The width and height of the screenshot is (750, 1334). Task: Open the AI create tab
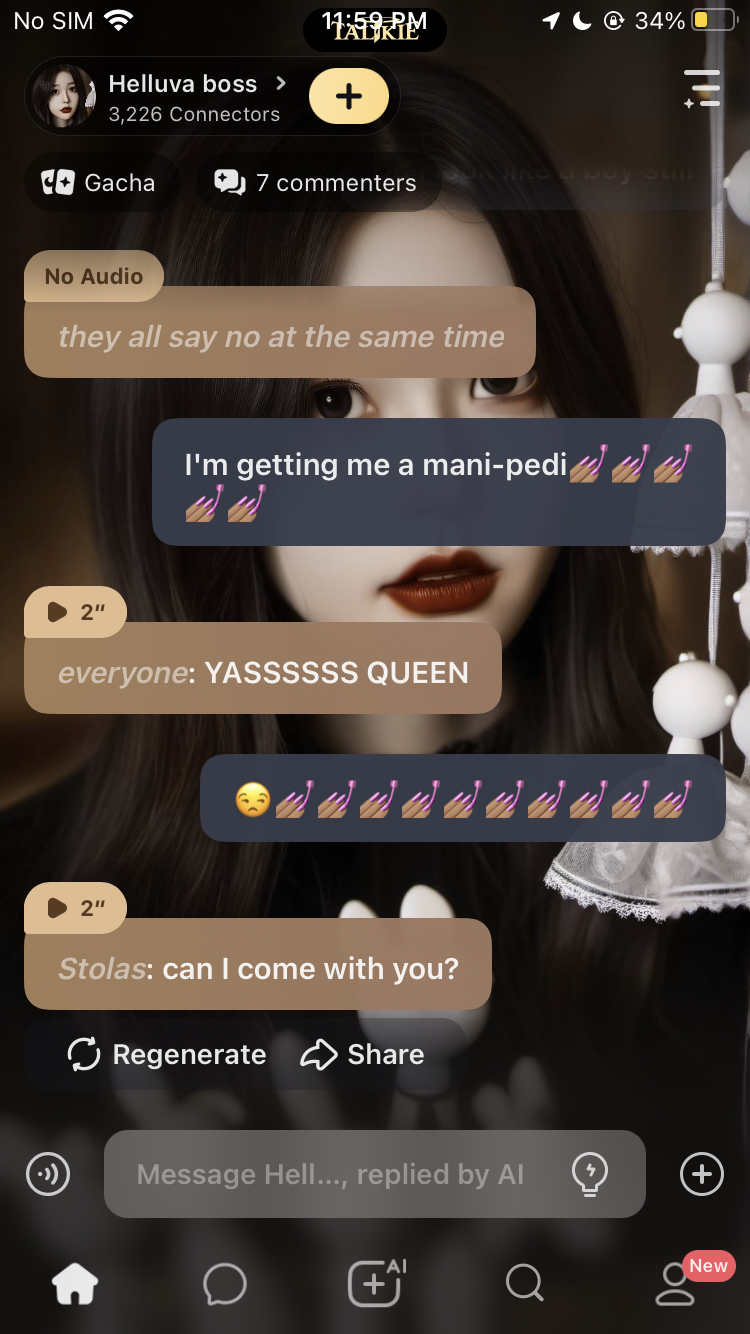click(375, 1284)
